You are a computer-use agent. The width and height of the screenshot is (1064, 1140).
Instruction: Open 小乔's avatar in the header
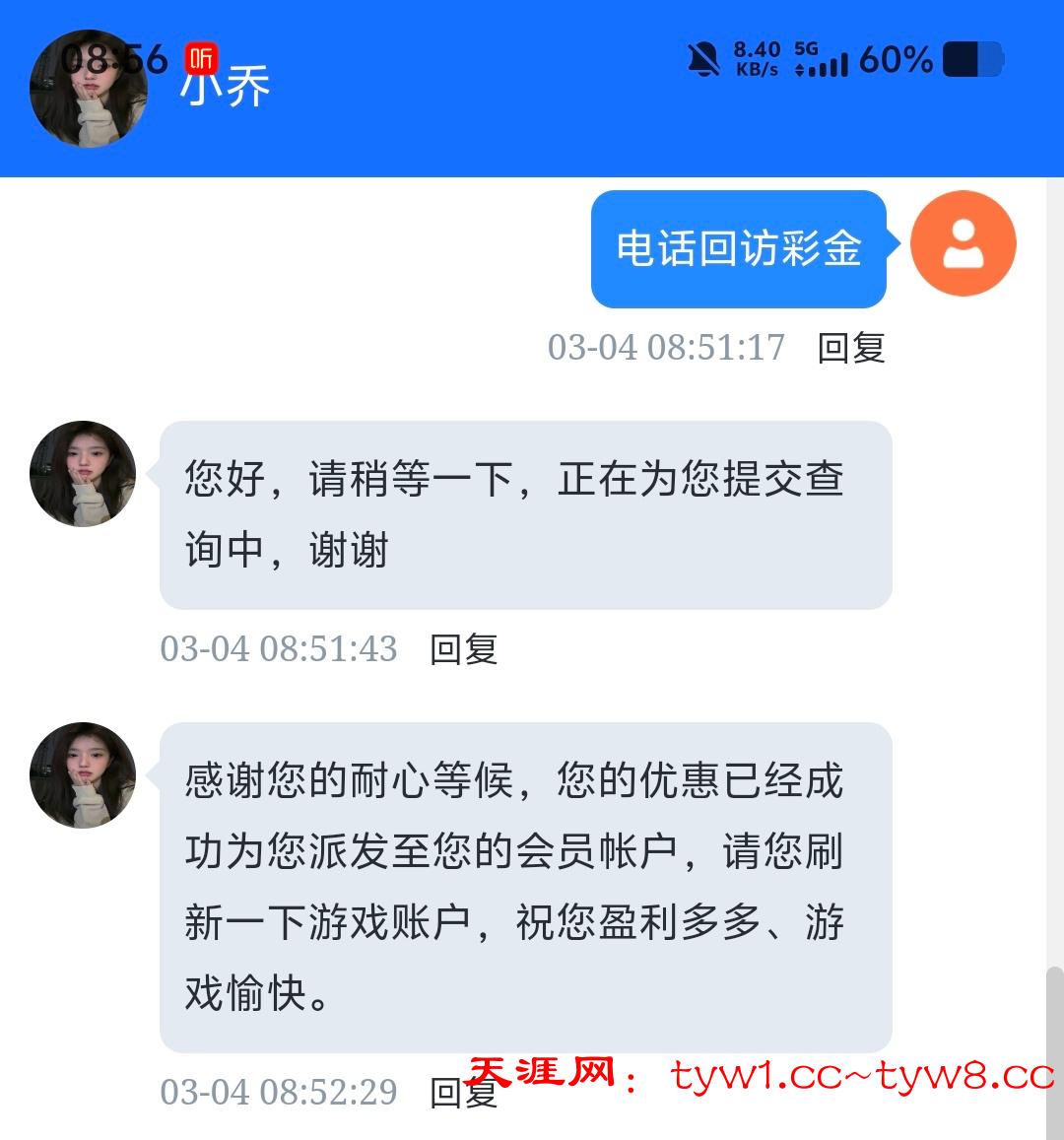(x=89, y=89)
